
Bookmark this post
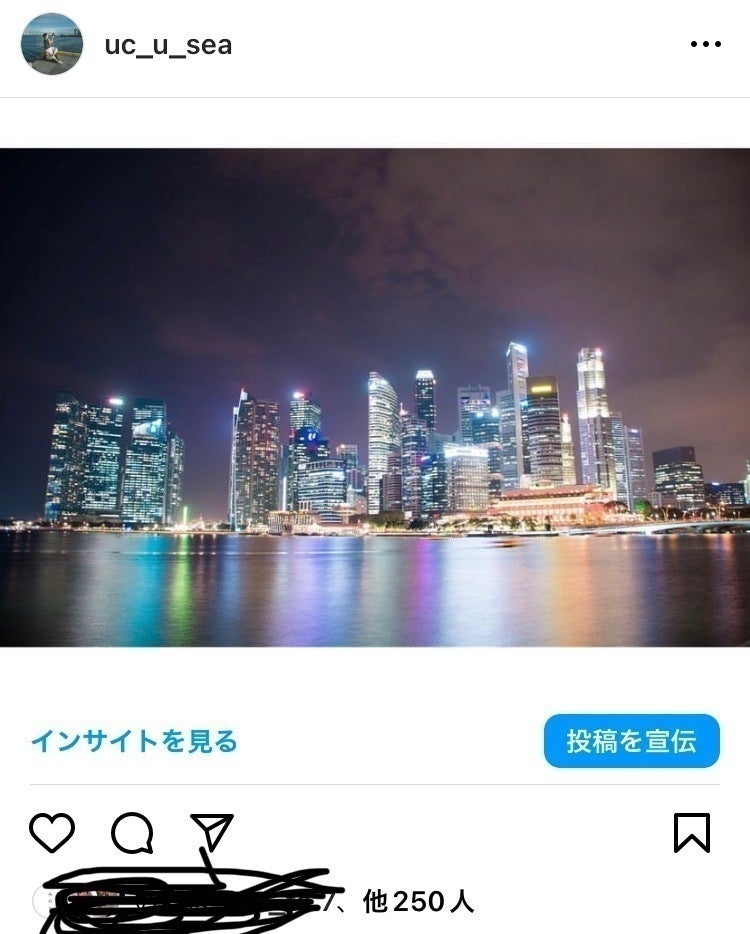[691, 832]
